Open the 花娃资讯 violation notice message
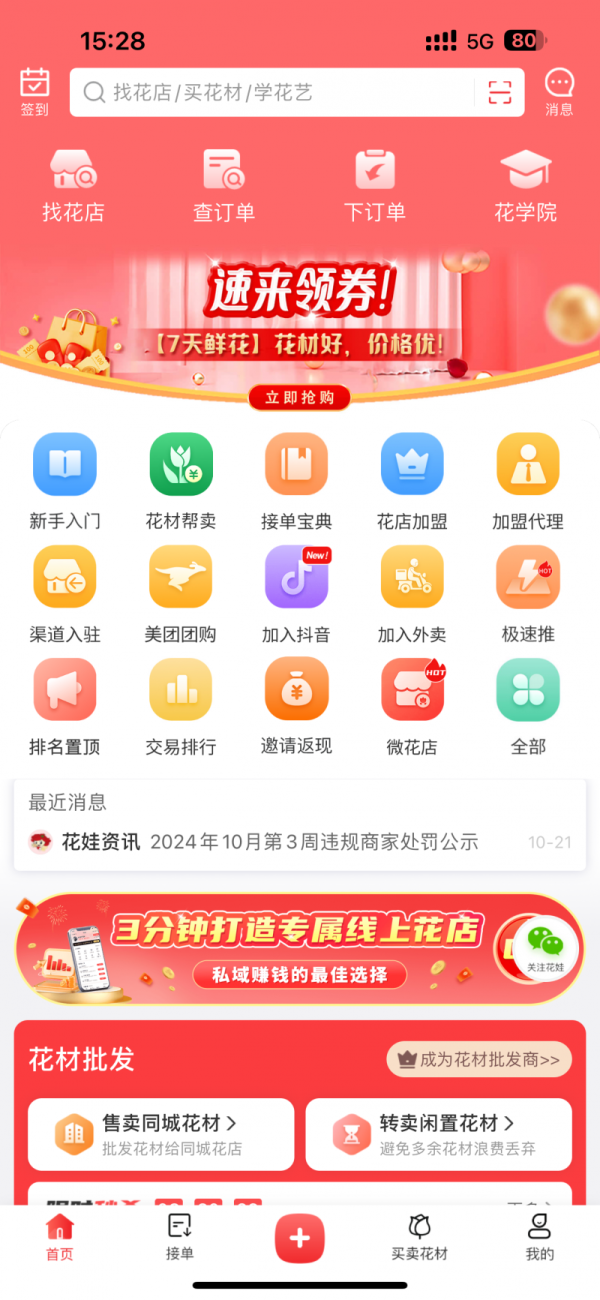Viewport: 600px width, 1300px height. click(x=300, y=842)
